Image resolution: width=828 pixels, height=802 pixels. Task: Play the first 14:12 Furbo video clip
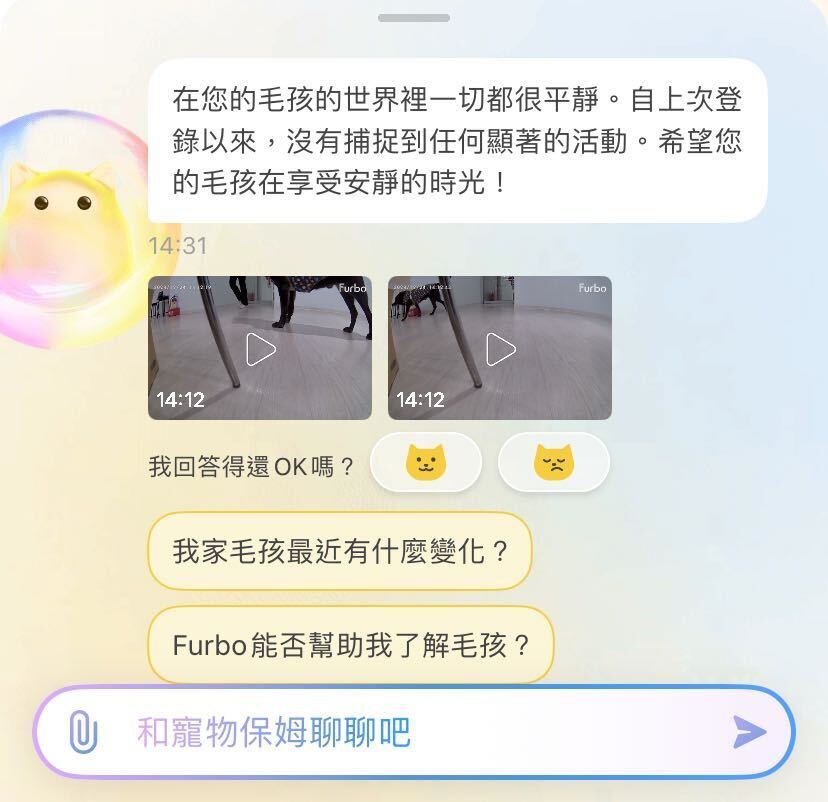tap(260, 349)
